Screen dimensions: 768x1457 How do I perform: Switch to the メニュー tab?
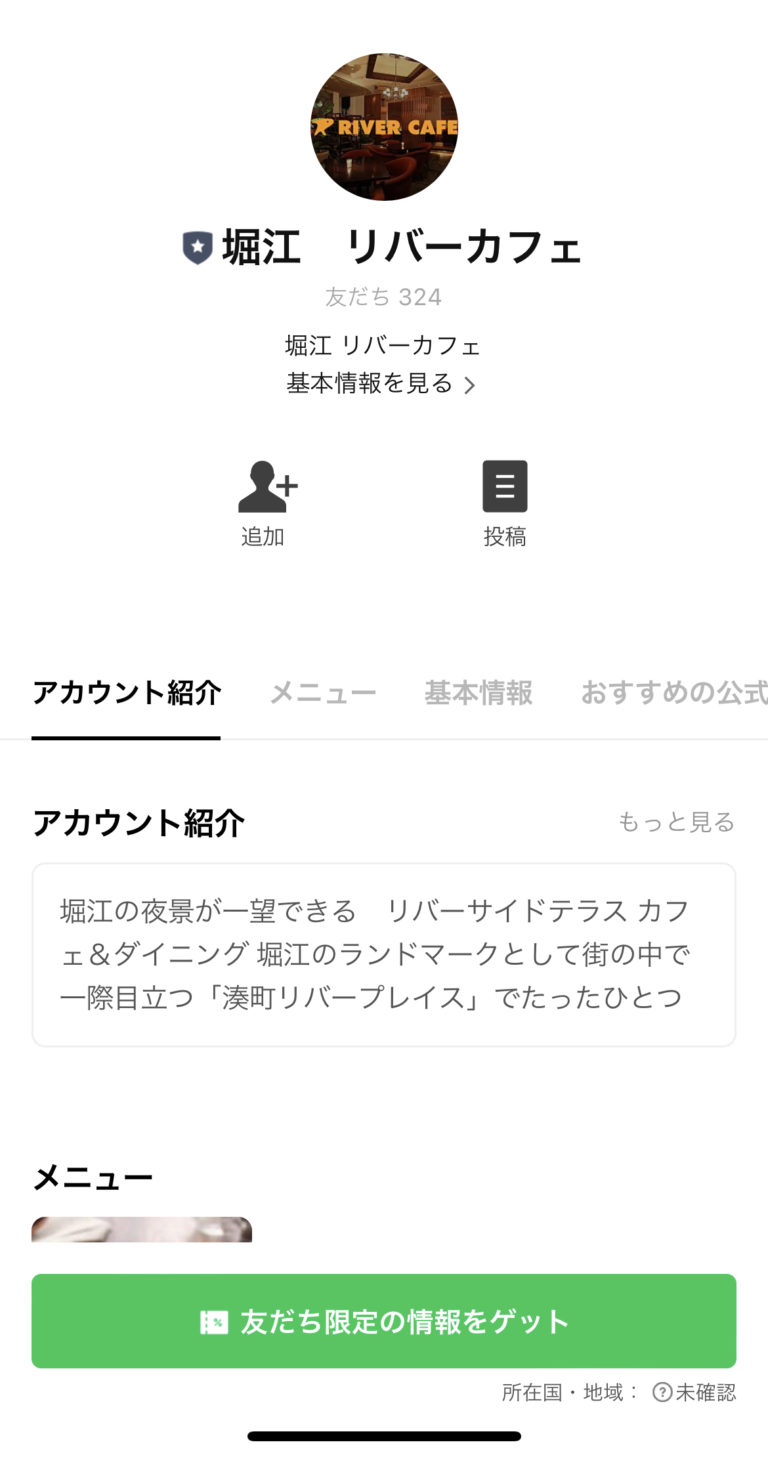pyautogui.click(x=322, y=692)
